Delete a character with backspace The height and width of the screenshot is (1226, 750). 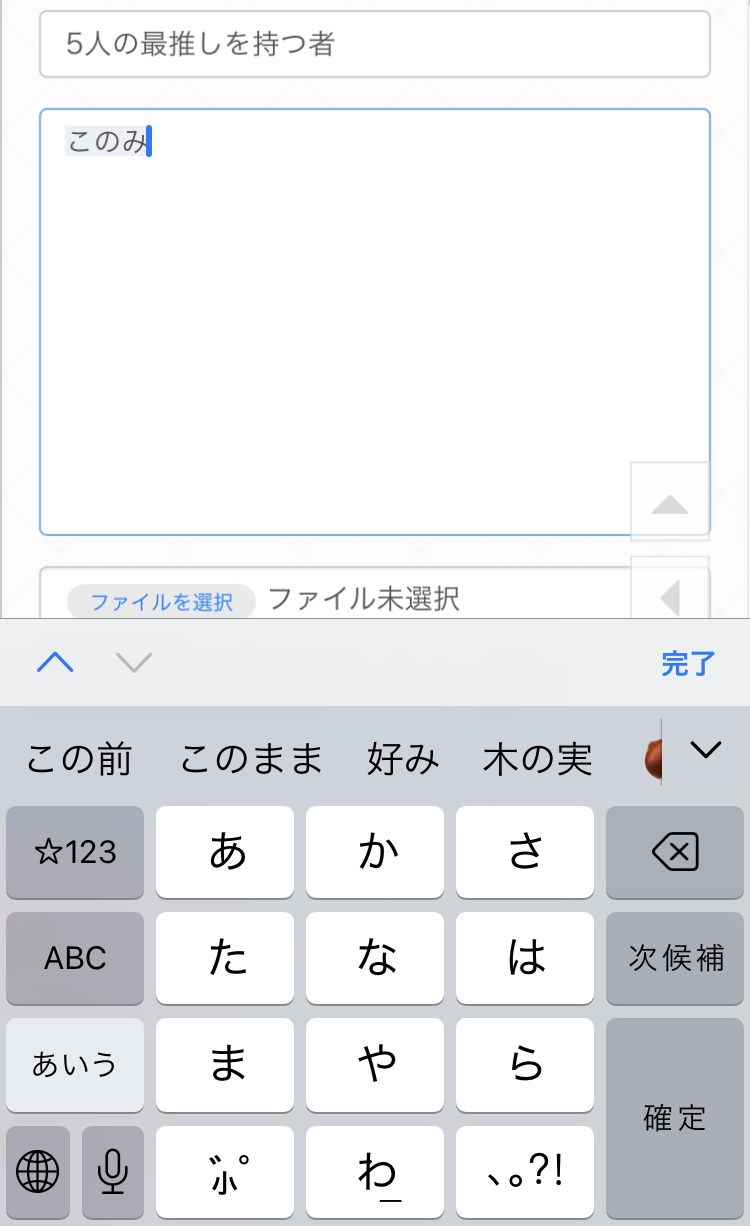click(675, 853)
